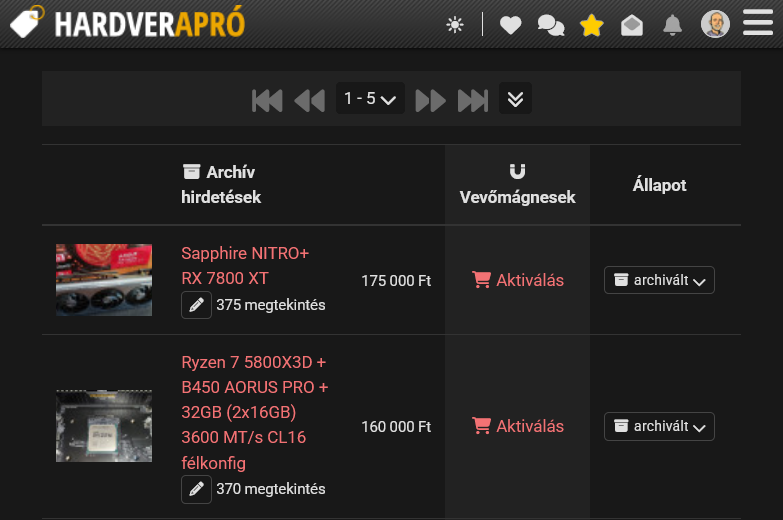Viewport: 783px width, 520px height.
Task: Expand the 1 - 5 page selector
Action: click(370, 99)
